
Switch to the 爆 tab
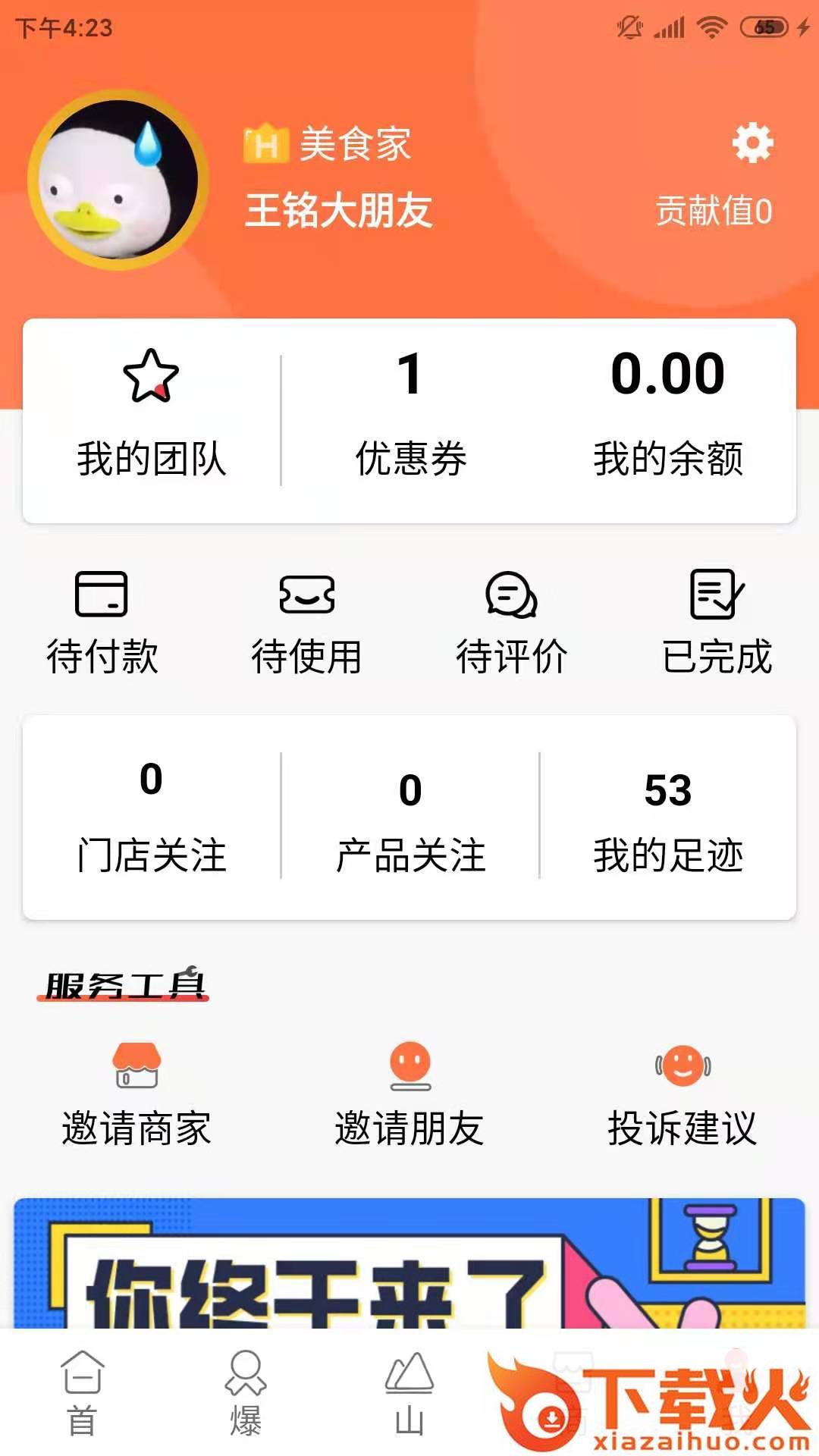246,1394
